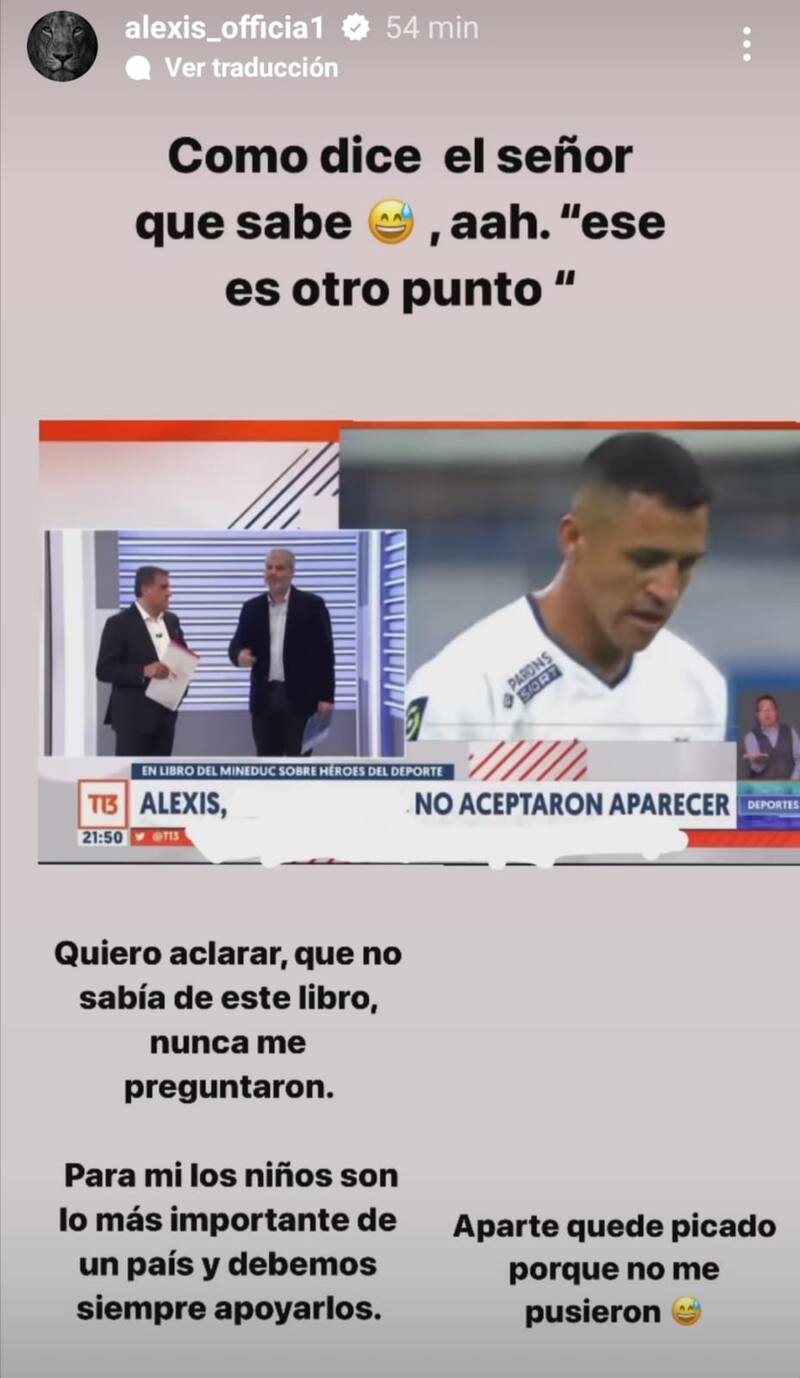This screenshot has width=800, height=1378.
Task: Tap the lion profile picture
Action: pyautogui.click(x=62, y=46)
